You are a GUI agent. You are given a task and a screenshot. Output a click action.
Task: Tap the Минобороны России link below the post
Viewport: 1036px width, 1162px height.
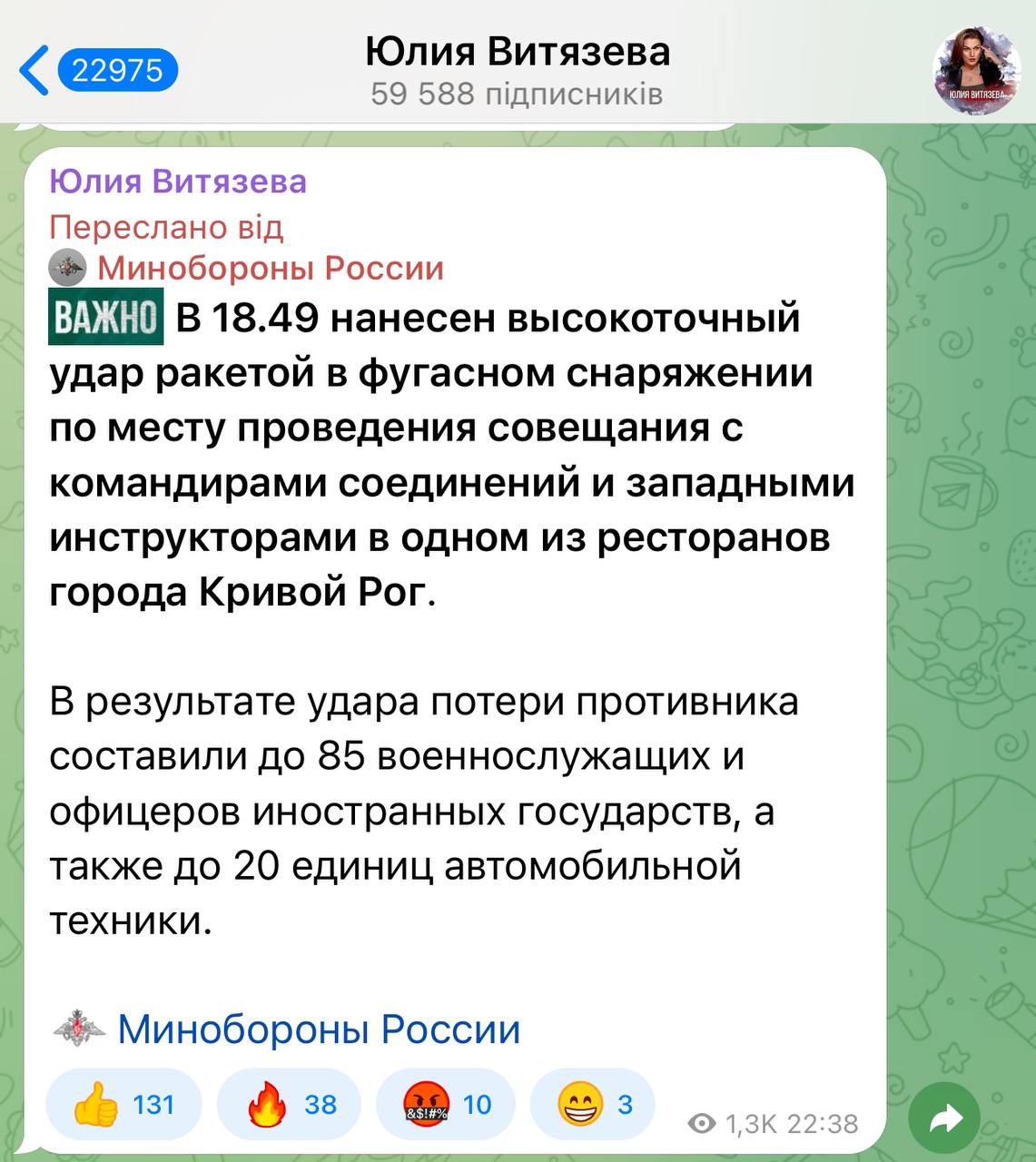[x=318, y=1029]
